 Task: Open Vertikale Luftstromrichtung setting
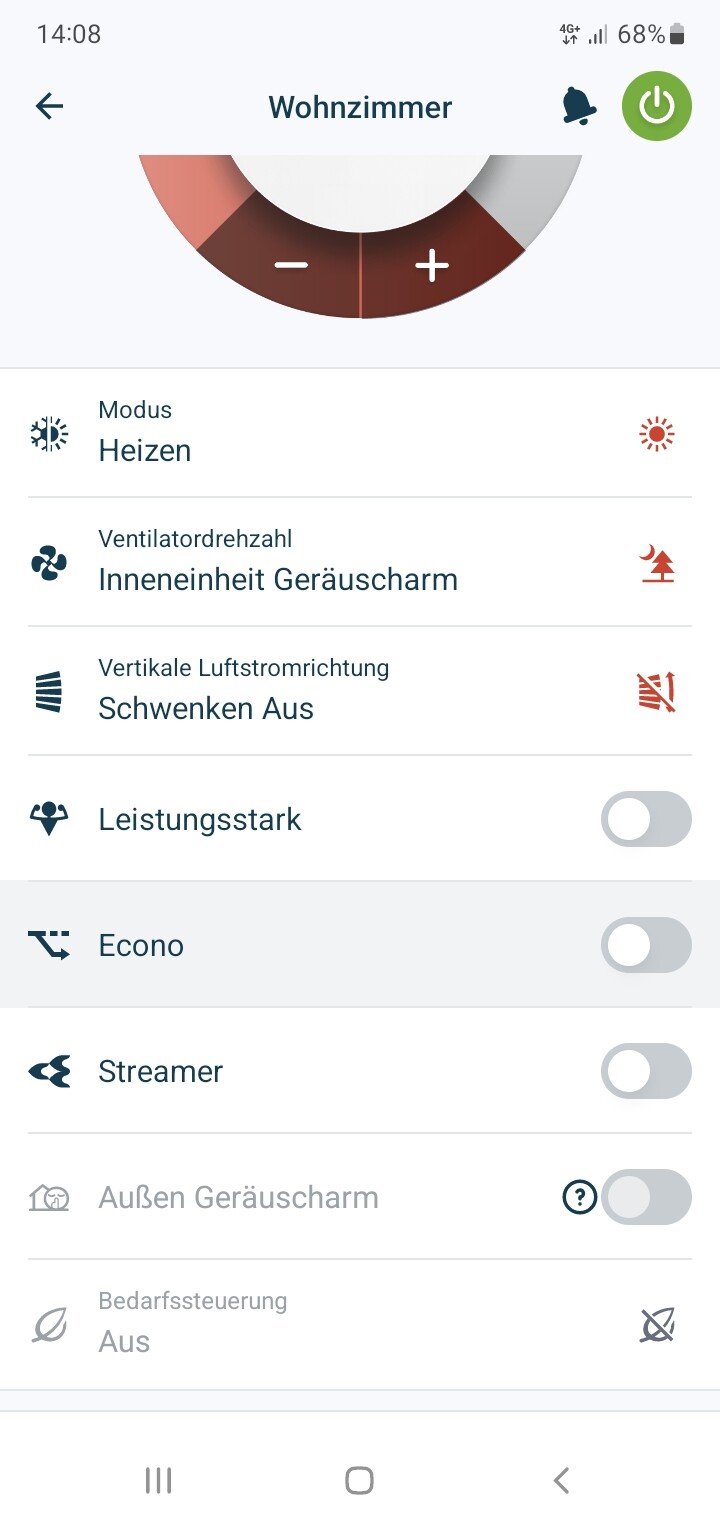360,691
